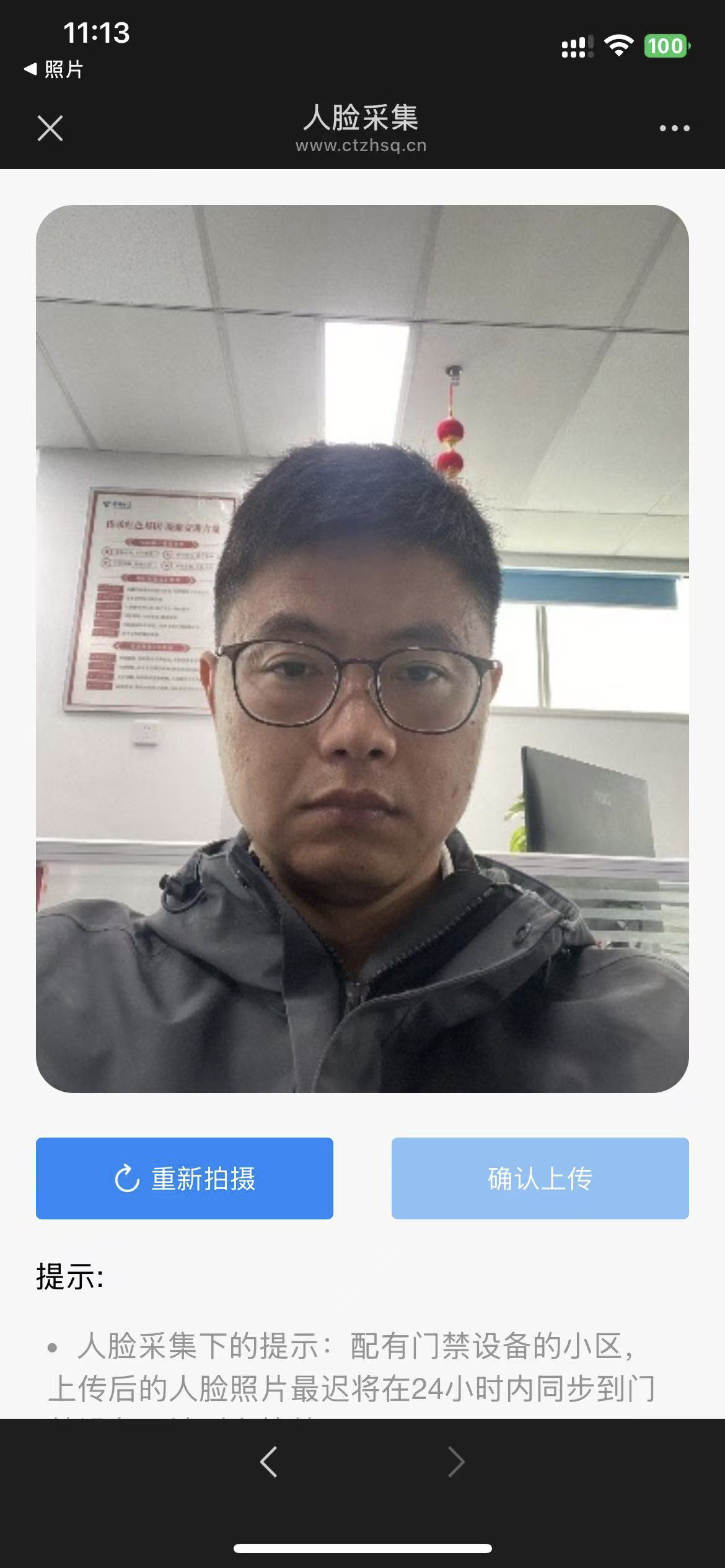
Task: Open the three-dot more options menu
Action: tap(674, 128)
